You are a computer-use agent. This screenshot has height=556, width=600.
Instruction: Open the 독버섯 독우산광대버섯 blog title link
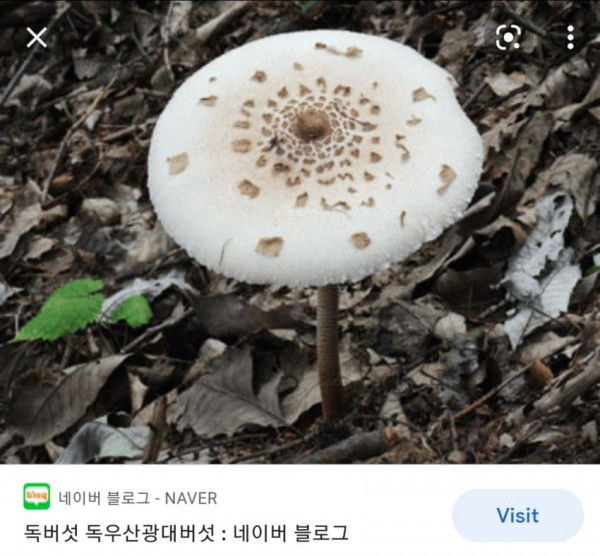[186, 532]
